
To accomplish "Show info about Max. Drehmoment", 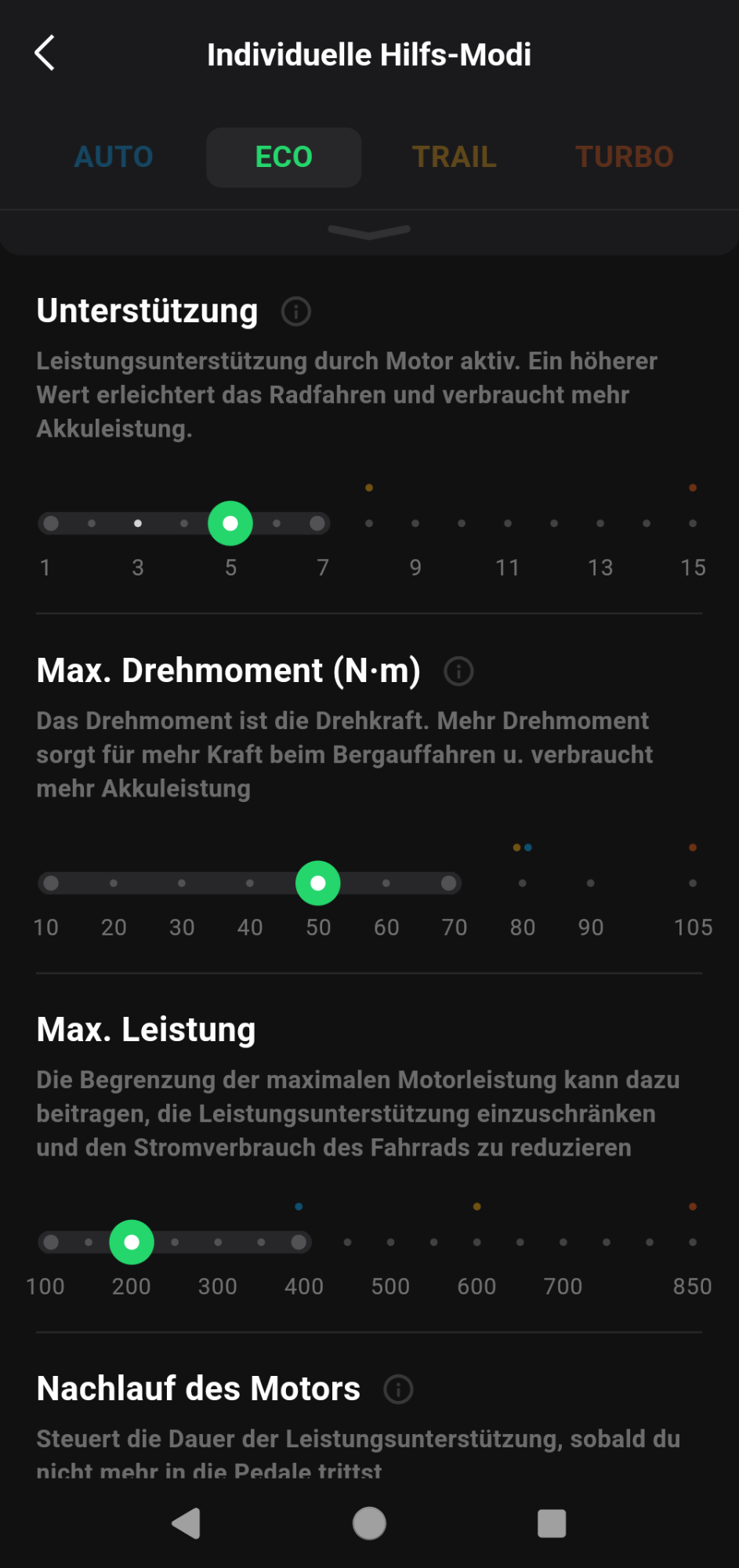I will 458,671.
